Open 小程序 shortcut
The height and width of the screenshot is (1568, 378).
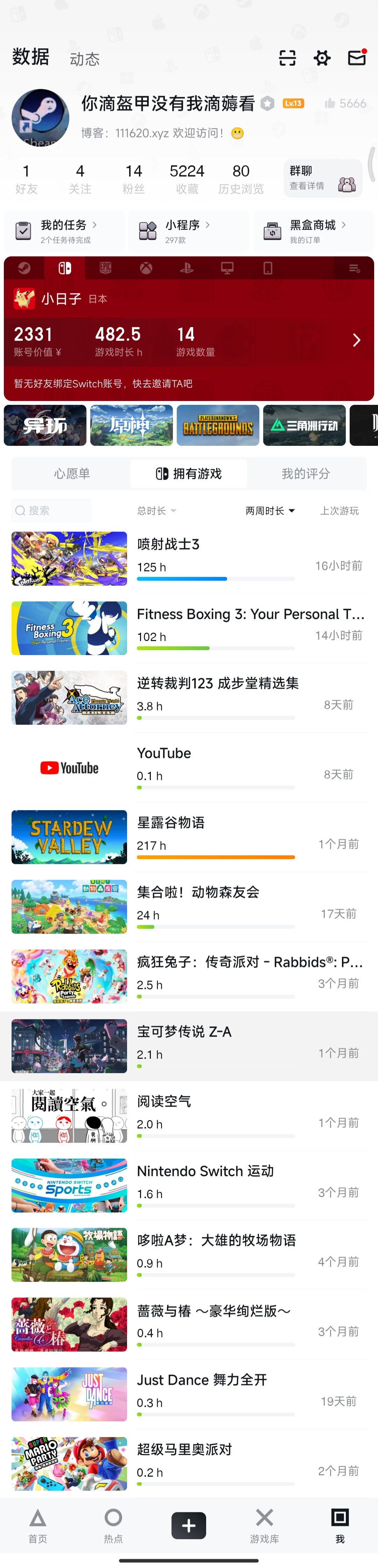click(x=188, y=231)
